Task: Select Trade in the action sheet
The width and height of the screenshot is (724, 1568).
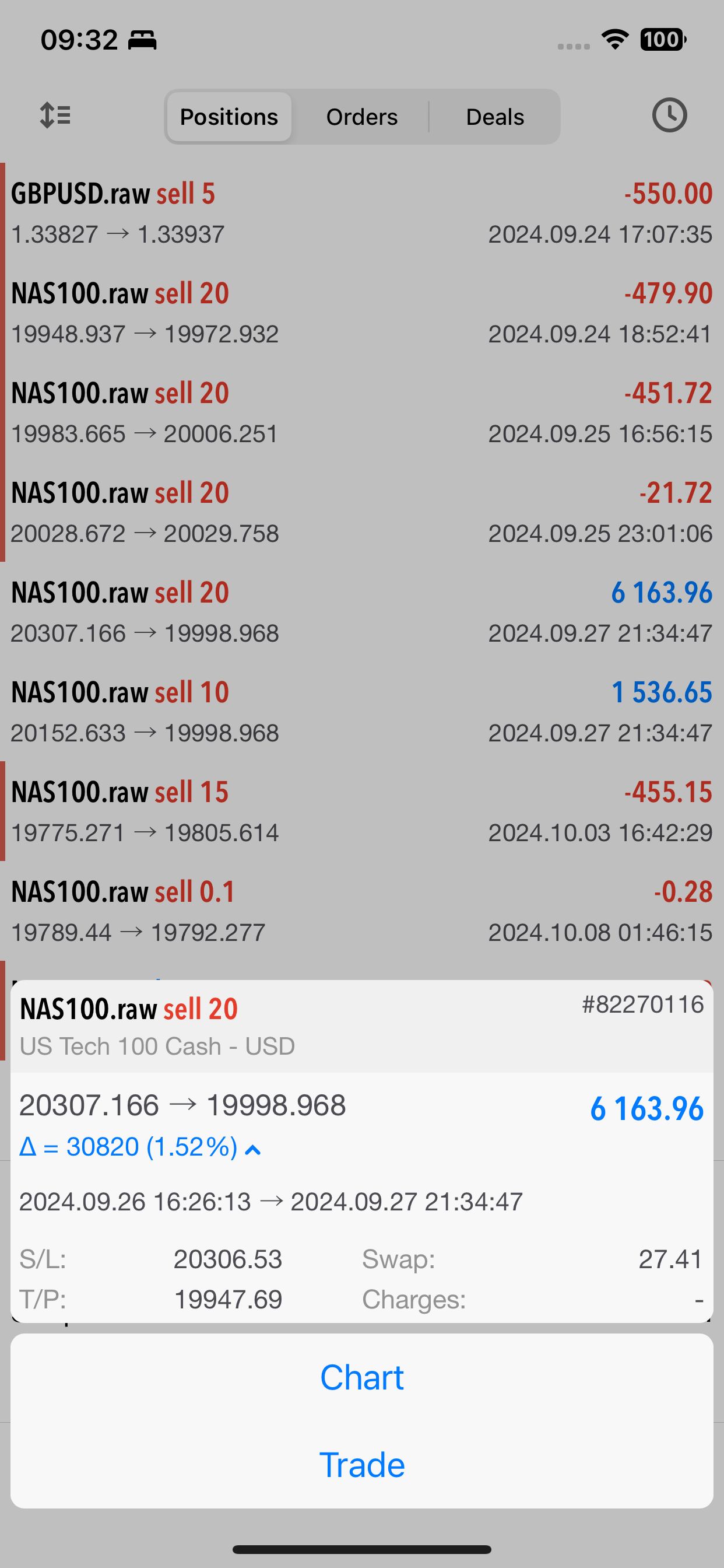Action: (x=361, y=1465)
